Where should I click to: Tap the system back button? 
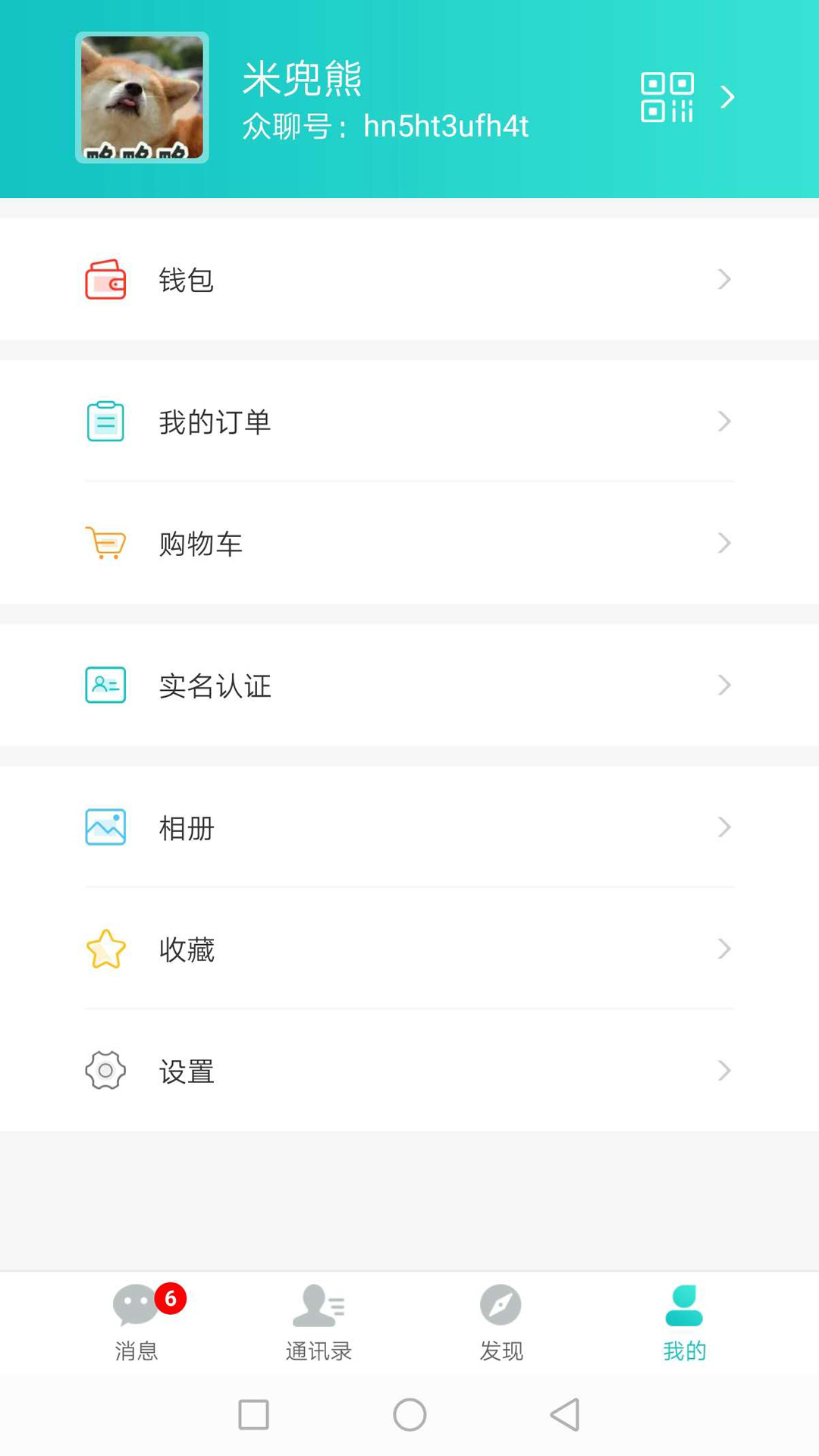click(x=565, y=1414)
